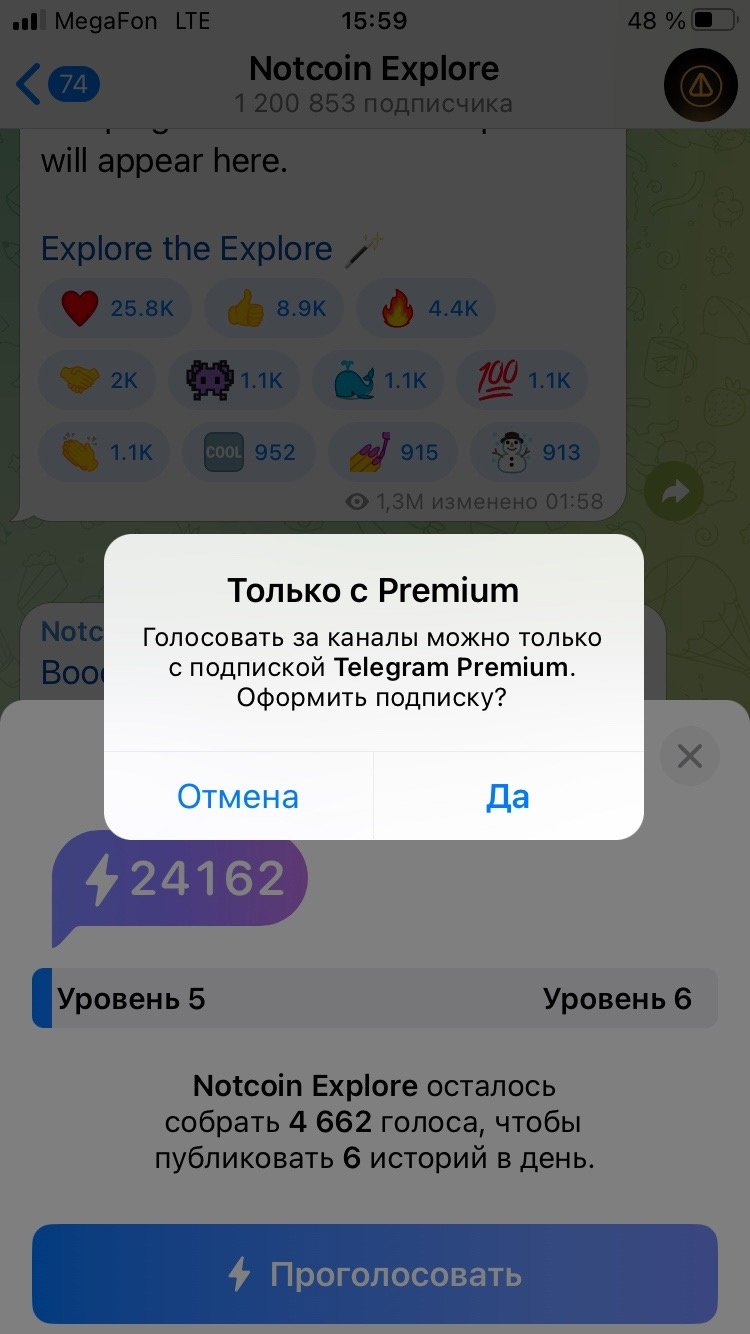The width and height of the screenshot is (750, 1334).
Task: Add the fire reaction with 4.4K
Action: click(428, 309)
